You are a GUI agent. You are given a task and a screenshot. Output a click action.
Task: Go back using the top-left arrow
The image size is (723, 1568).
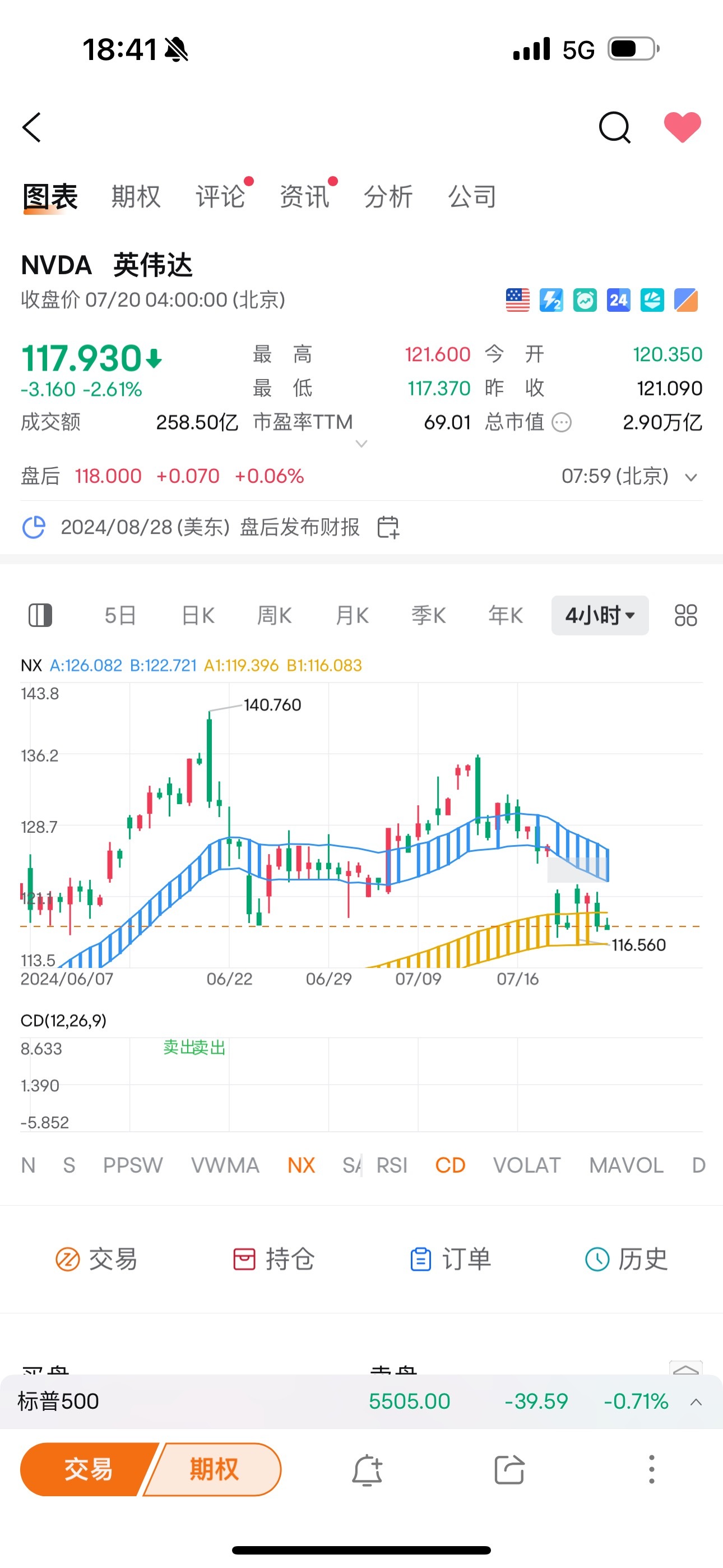click(x=31, y=127)
